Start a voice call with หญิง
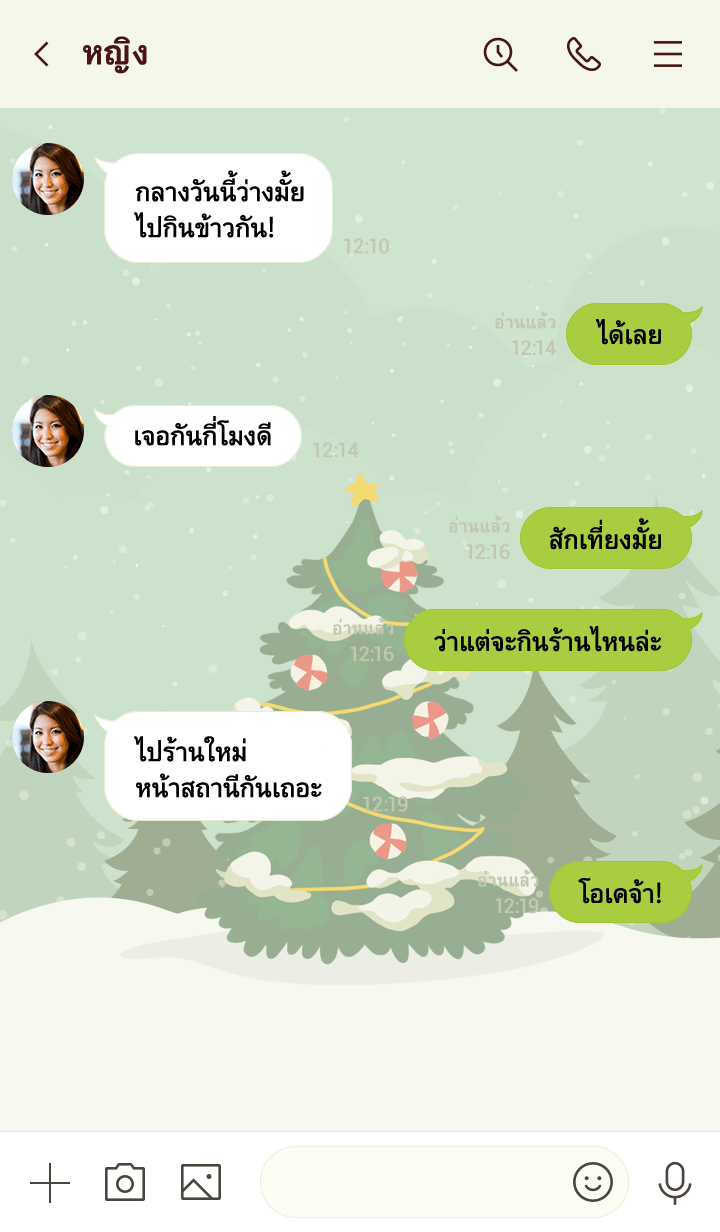 (583, 54)
